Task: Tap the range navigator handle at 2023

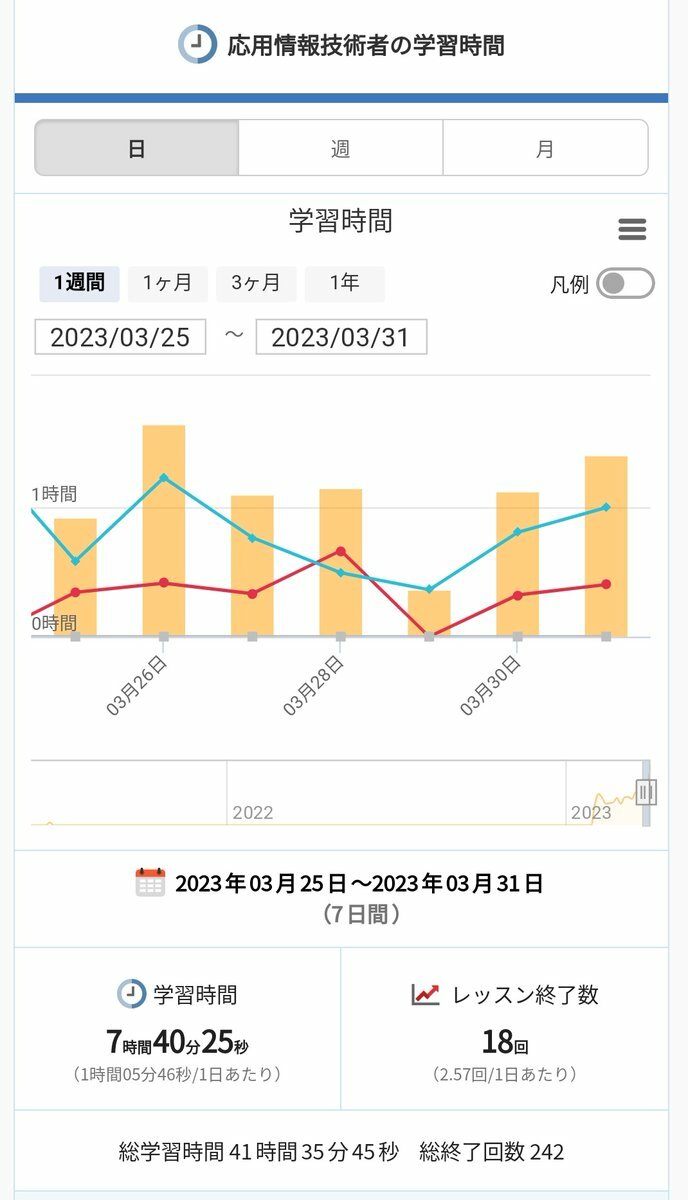Action: pos(646,793)
